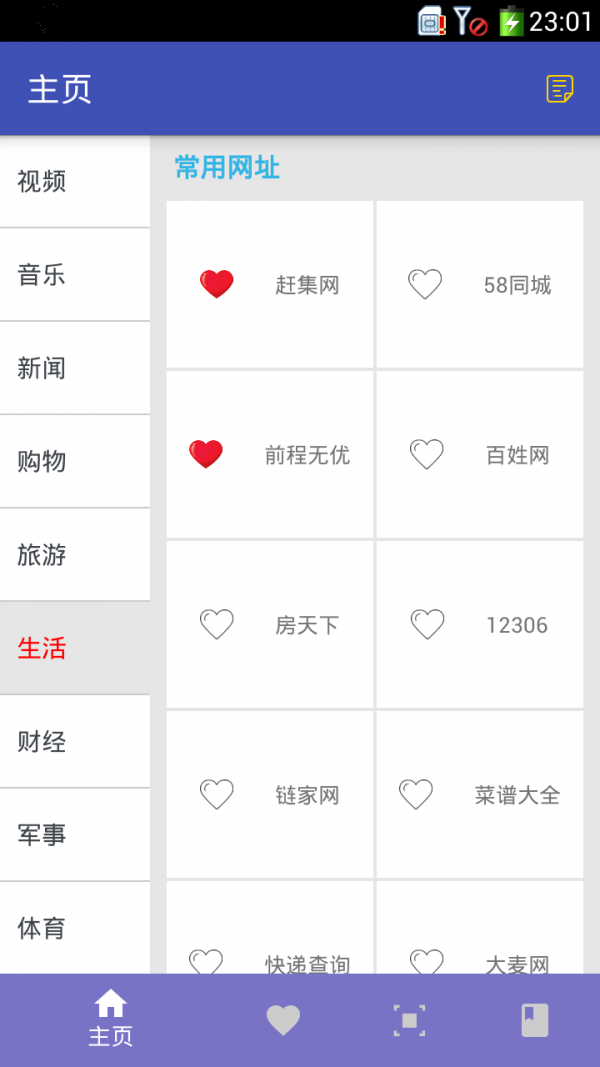Add 链家网 to favorites
600x1067 pixels.
[216, 795]
